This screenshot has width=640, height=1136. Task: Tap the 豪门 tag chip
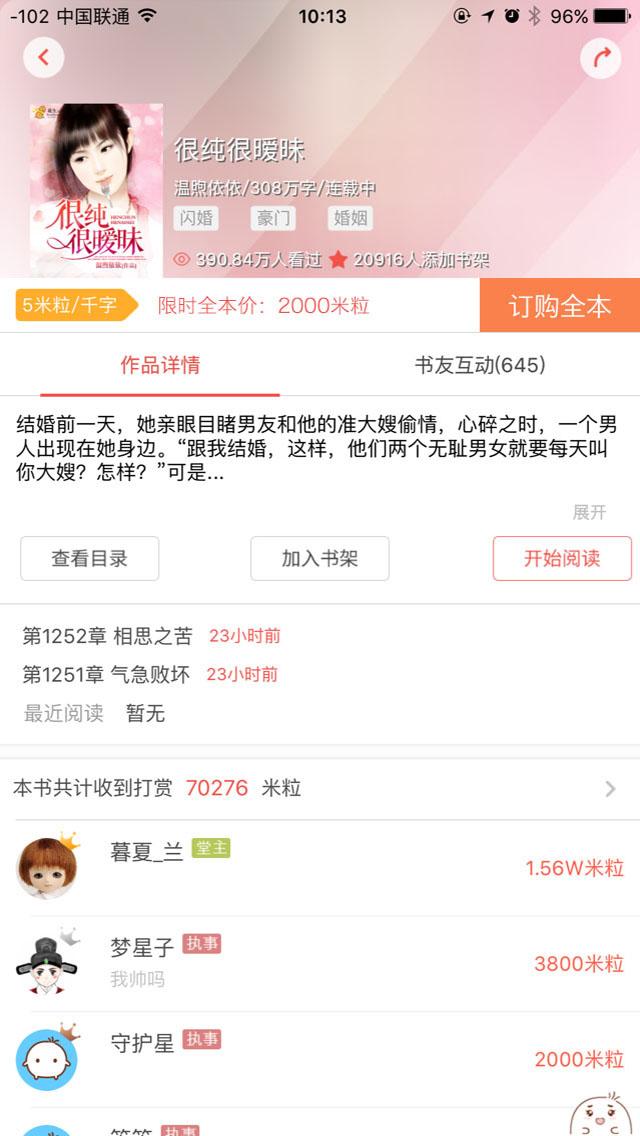[273, 218]
